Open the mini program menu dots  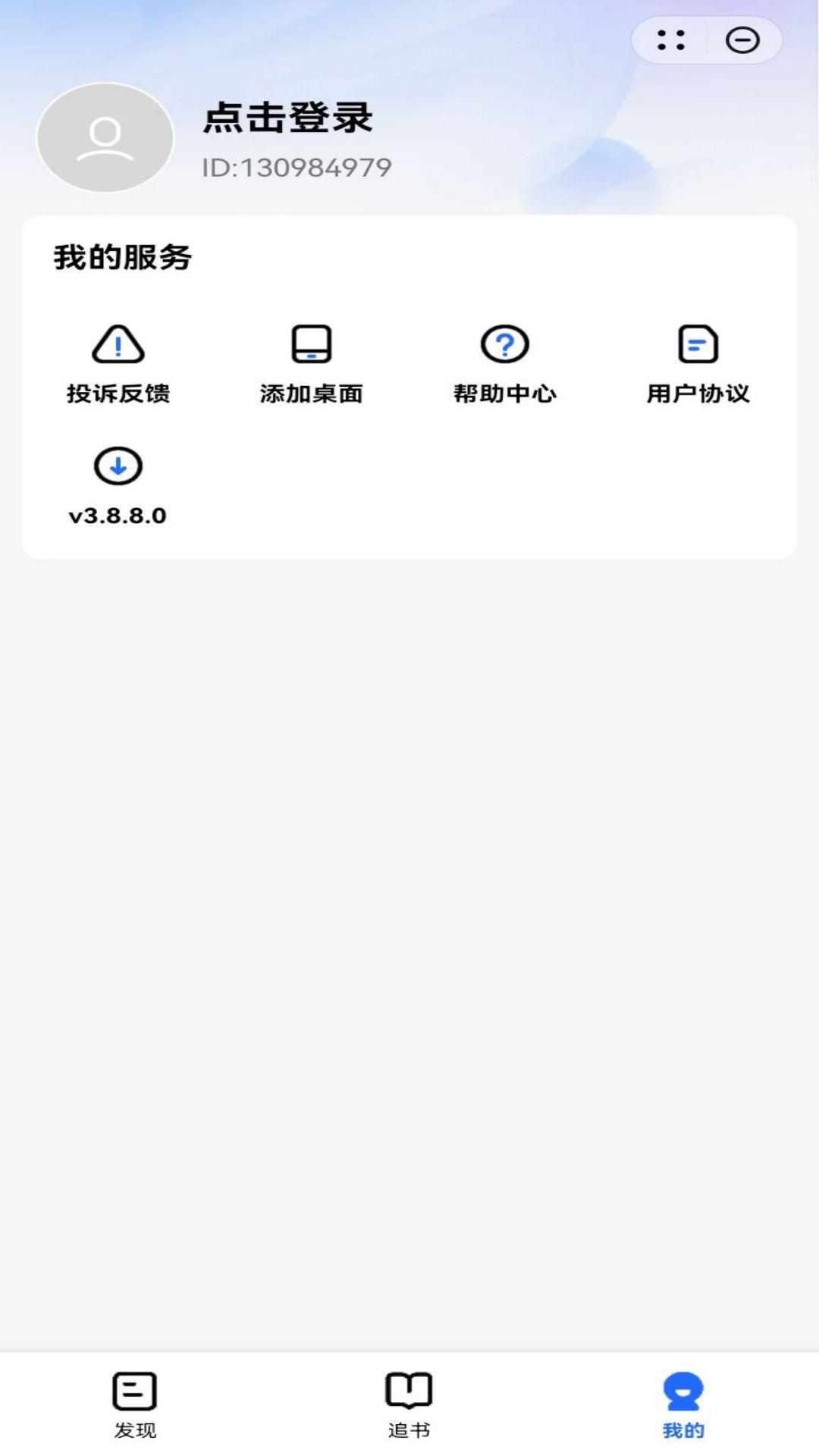click(671, 40)
